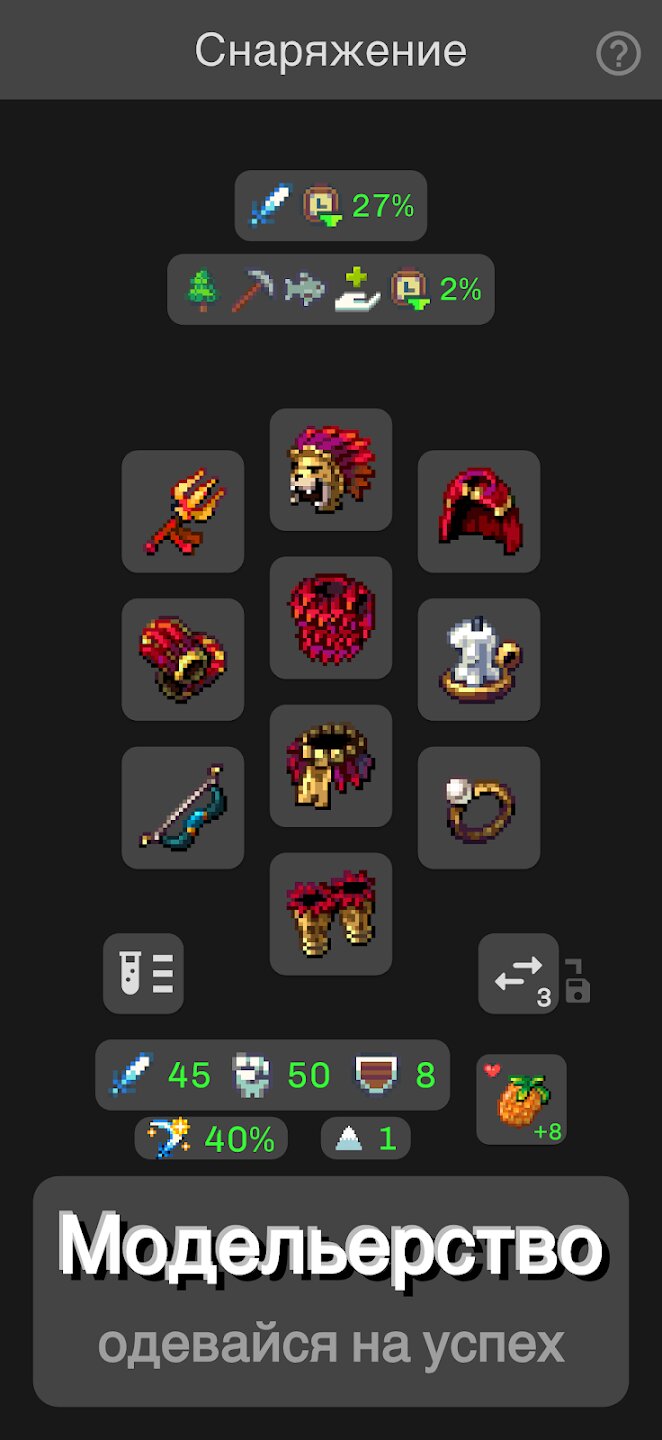This screenshot has width=662, height=1440.
Task: Switch equipment set with the arrows button
Action: (x=518, y=973)
